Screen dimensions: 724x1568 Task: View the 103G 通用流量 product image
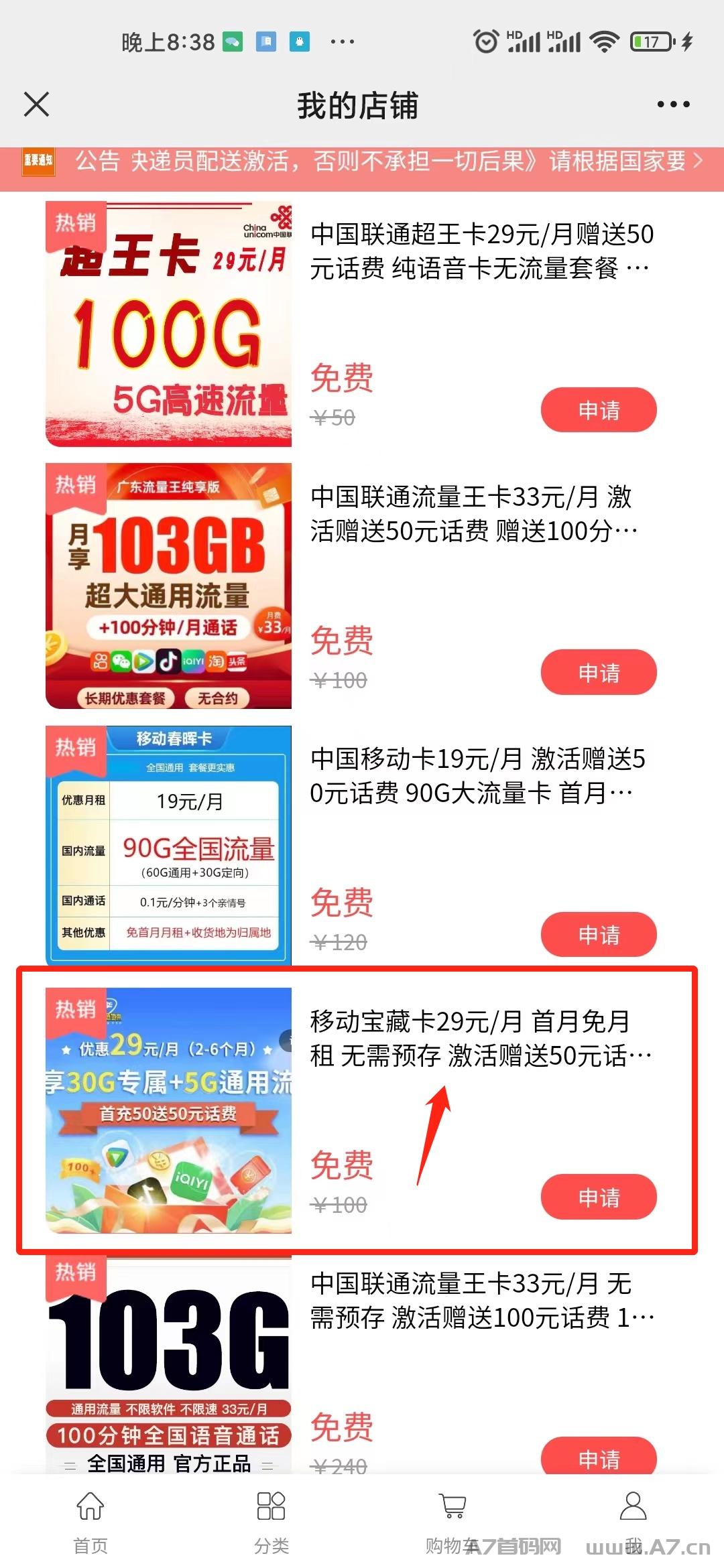click(168, 1366)
